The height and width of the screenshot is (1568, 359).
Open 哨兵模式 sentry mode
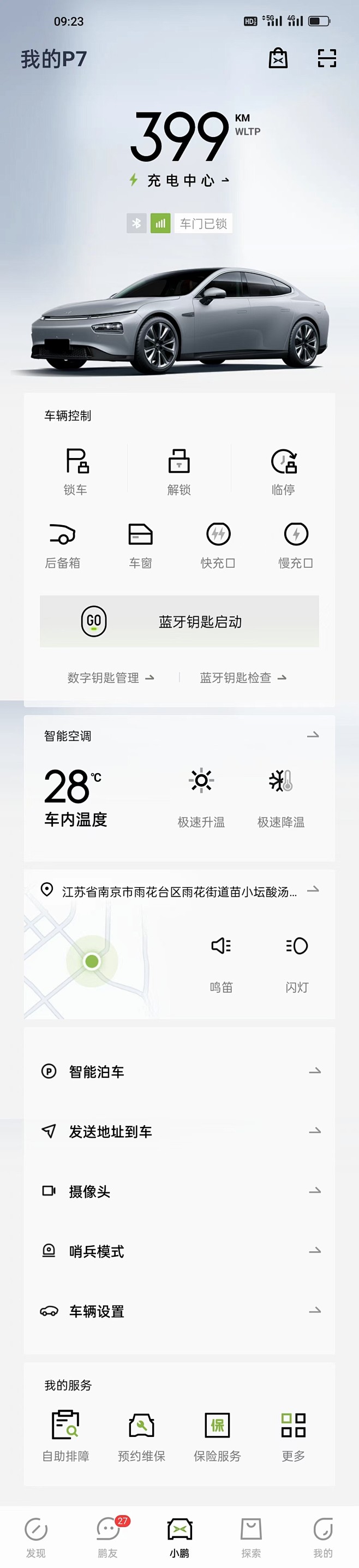click(179, 1251)
